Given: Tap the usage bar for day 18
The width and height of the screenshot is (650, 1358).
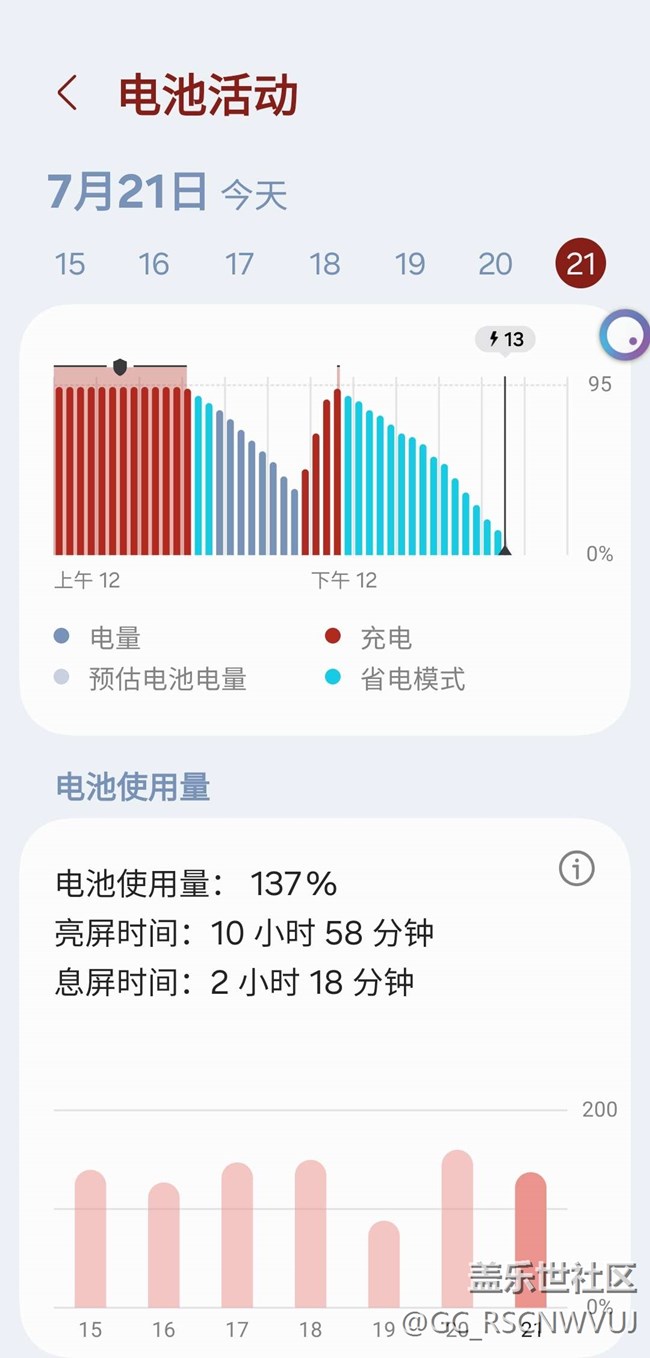Looking at the screenshot, I should (310, 1233).
